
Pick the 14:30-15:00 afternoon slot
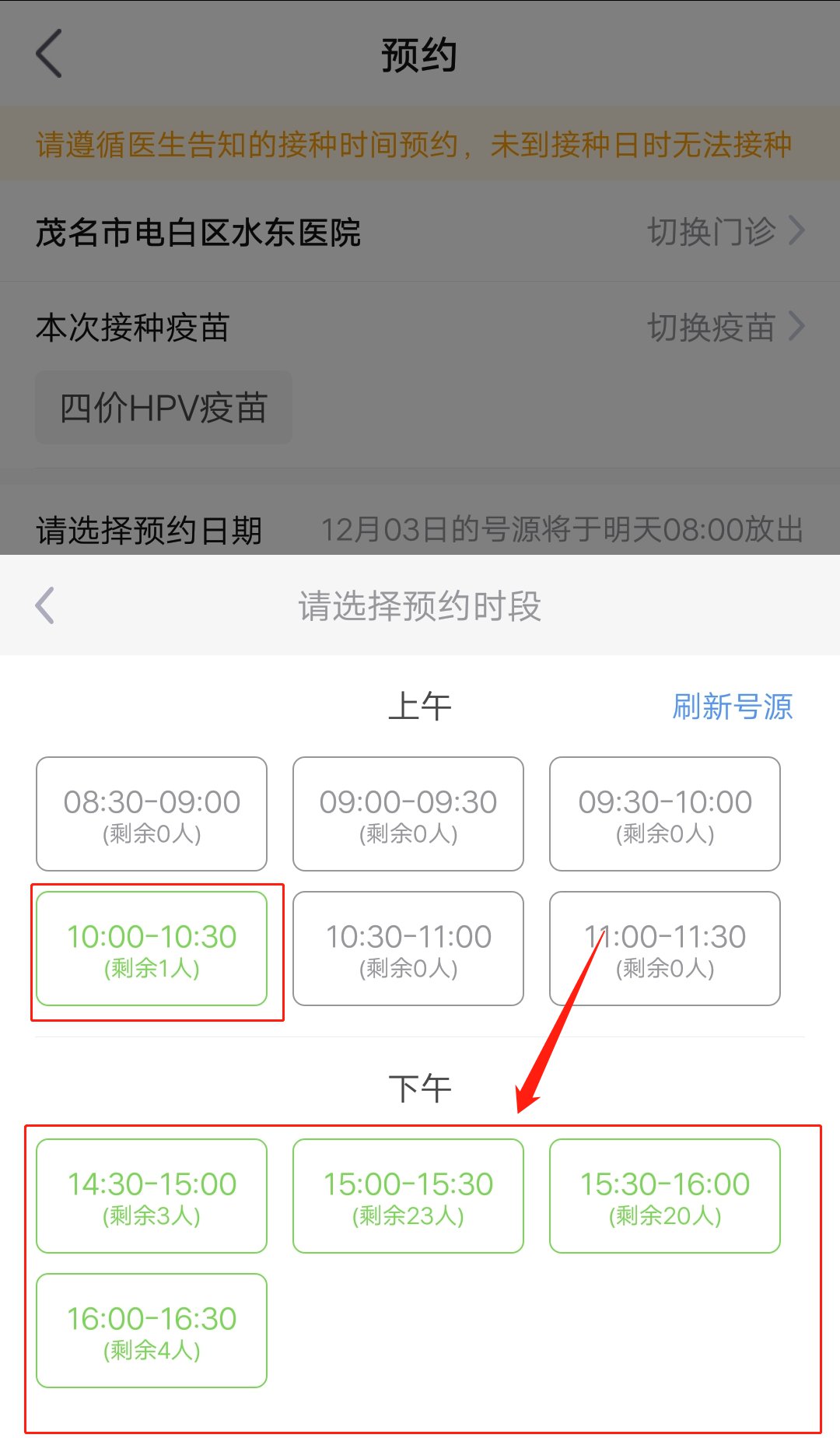152,1196
